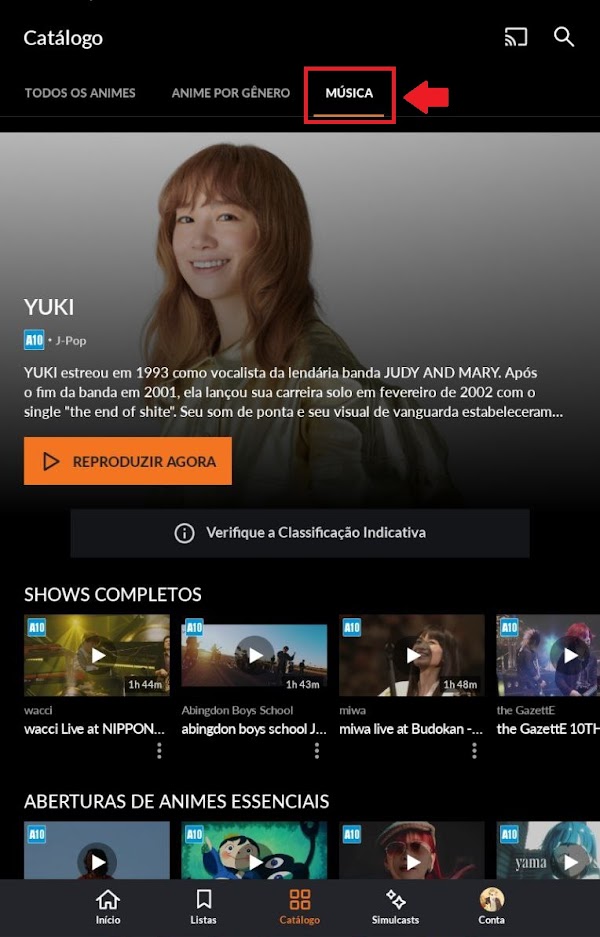Play miwa live at Budokan show

412,655
